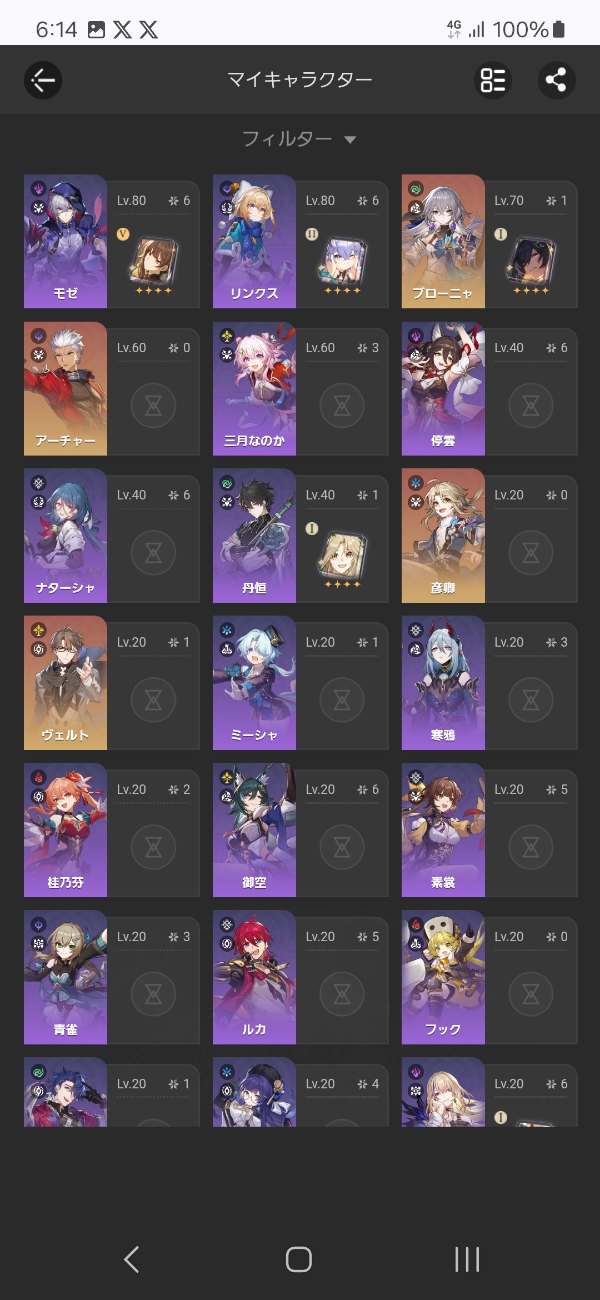Viewport: 600px width, 1300px height.
Task: Open the 御空 character card
Action: (x=254, y=829)
